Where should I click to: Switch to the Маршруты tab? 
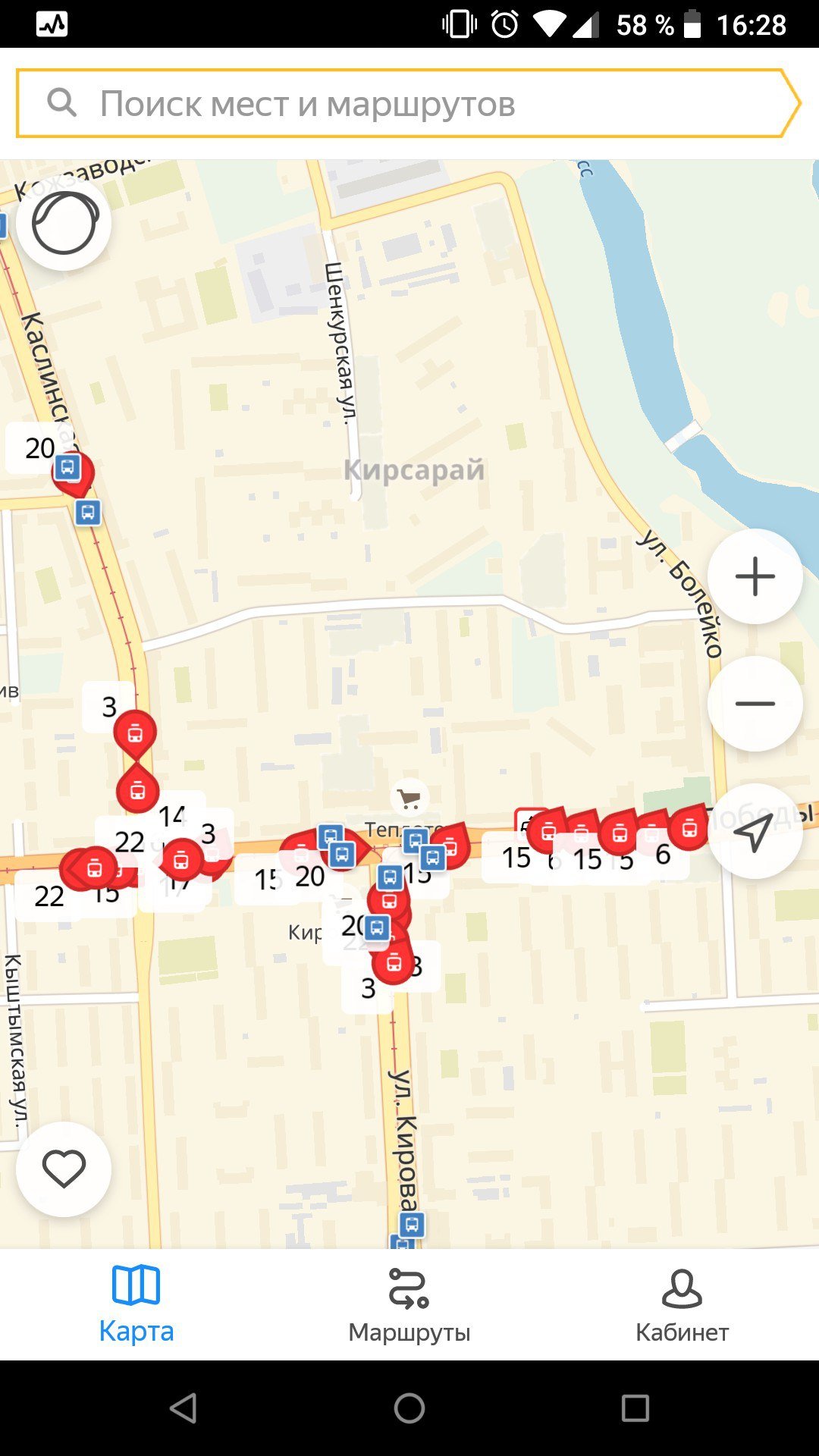(409, 1304)
